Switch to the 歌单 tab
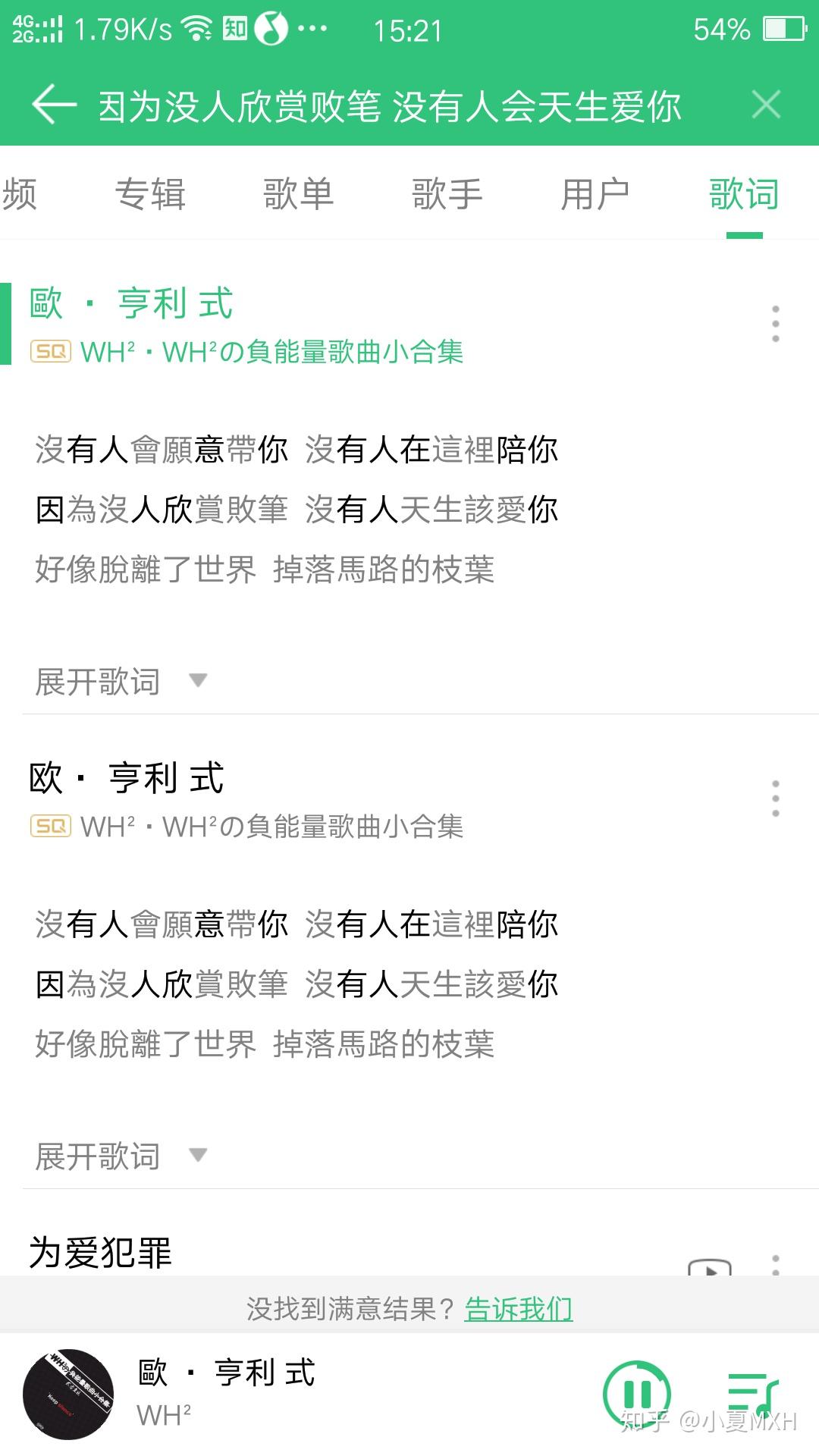819x1456 pixels. 299,194
